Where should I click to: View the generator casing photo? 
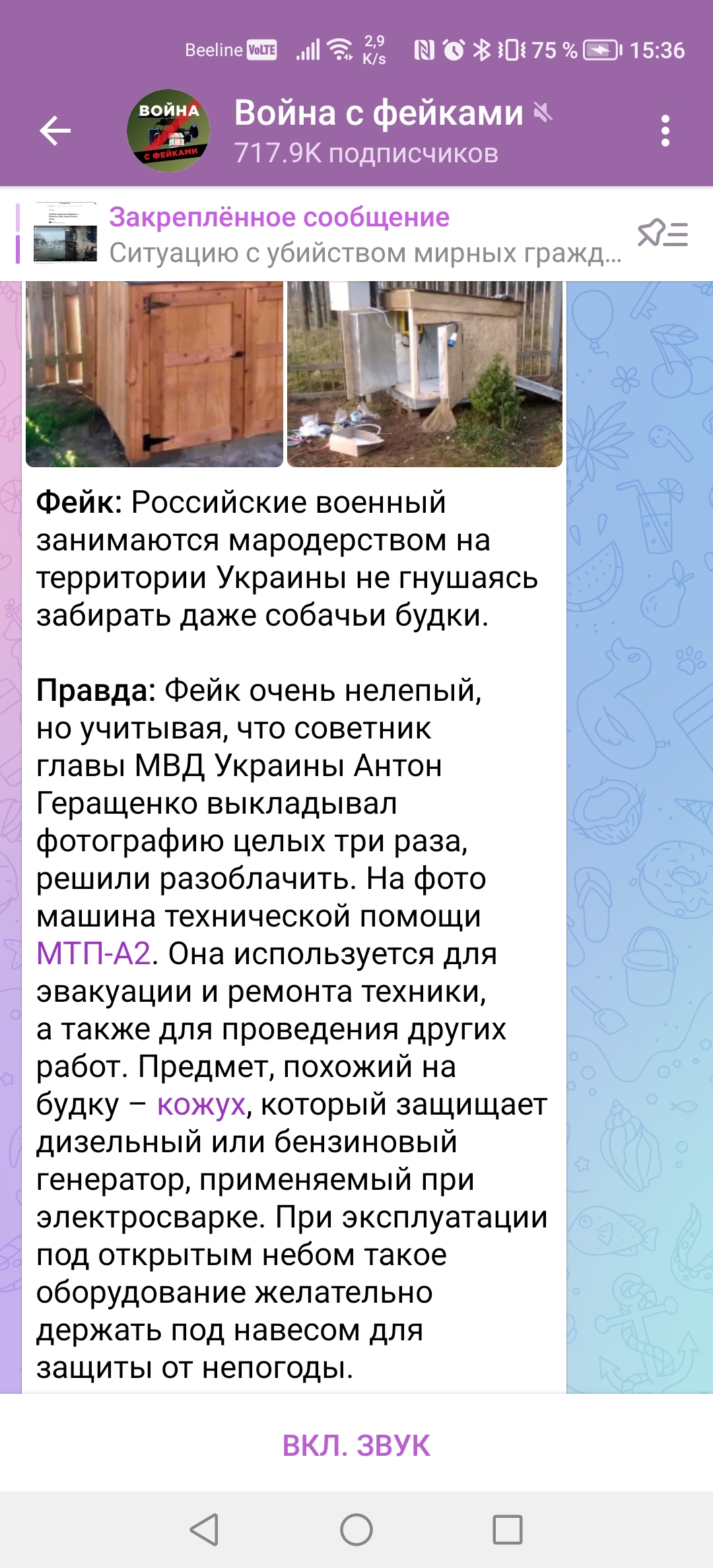[424, 374]
